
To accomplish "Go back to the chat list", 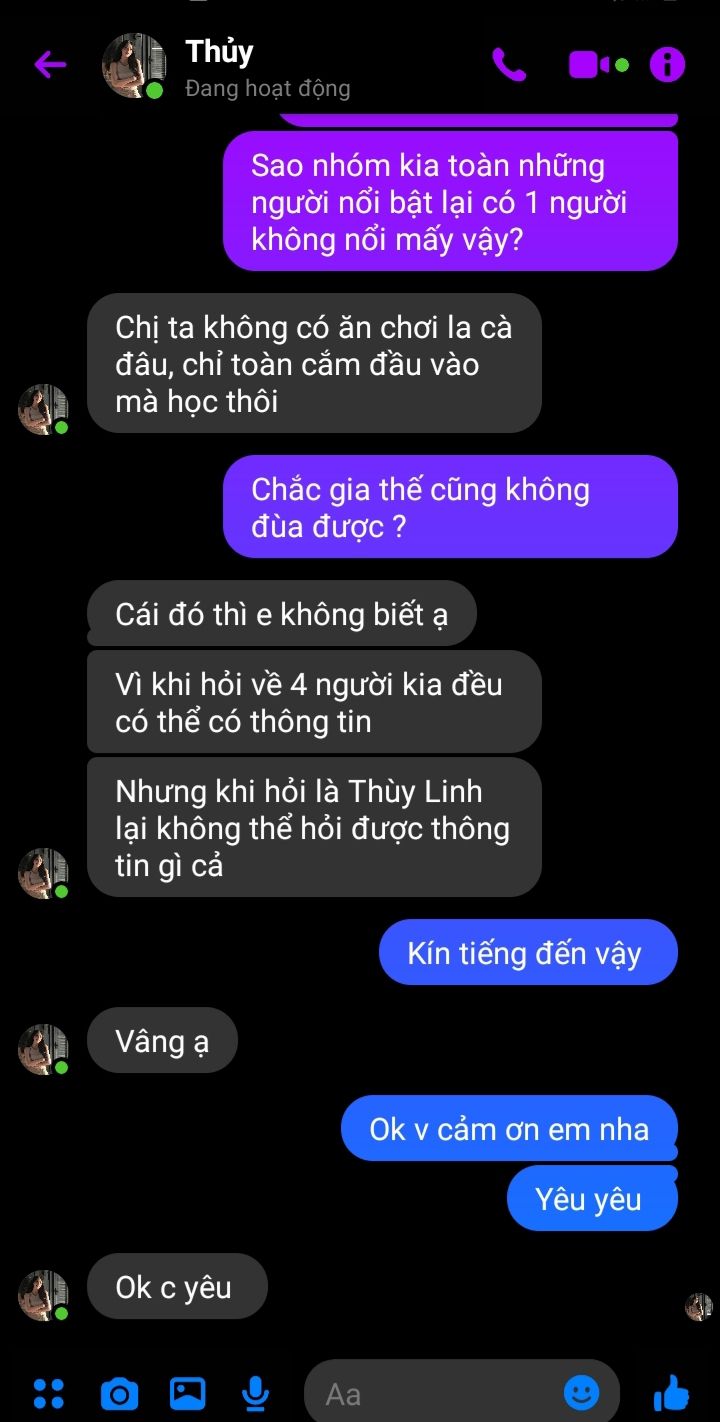I will coord(49,66).
